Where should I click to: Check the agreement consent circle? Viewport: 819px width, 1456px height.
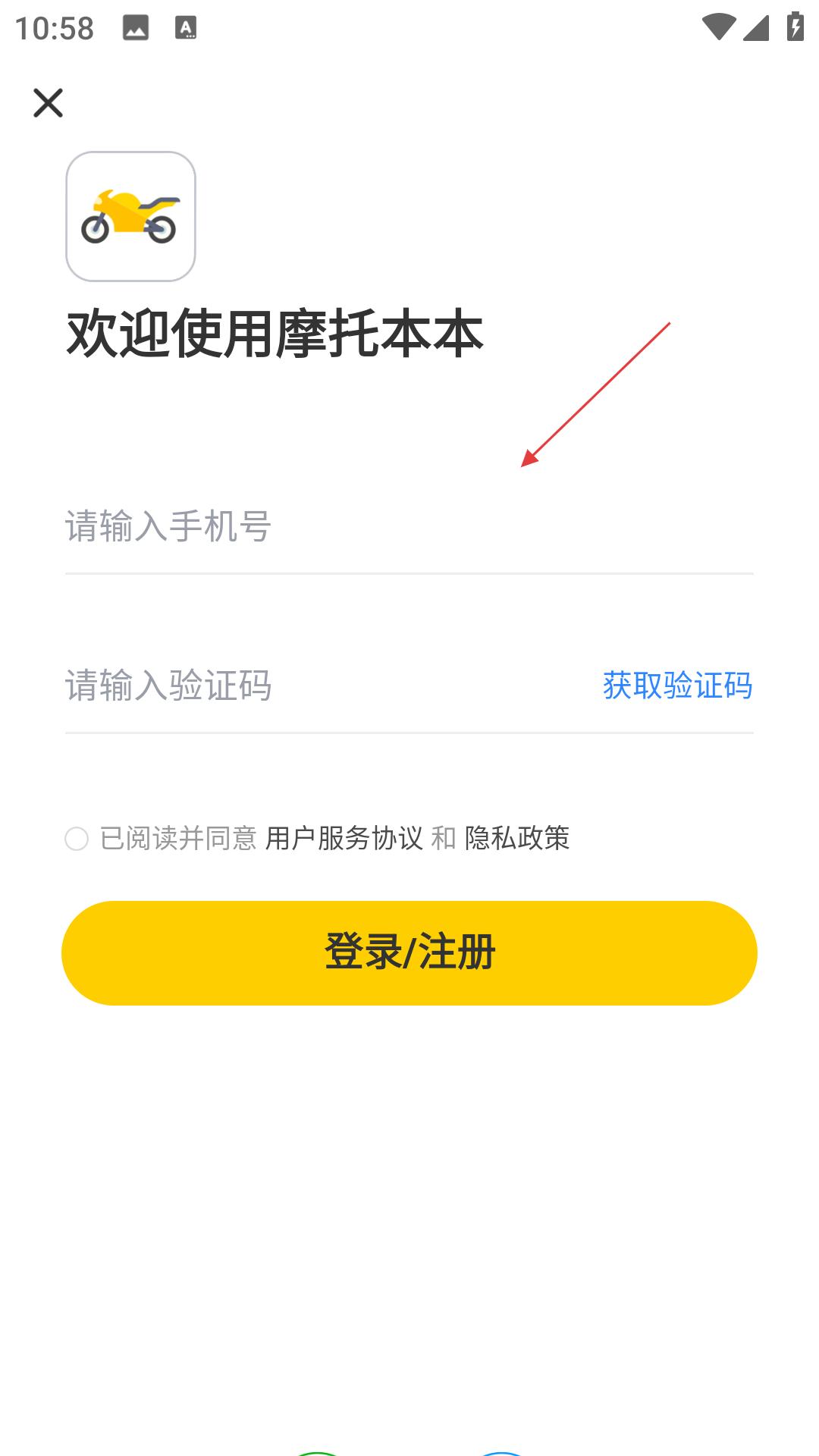[x=77, y=839]
